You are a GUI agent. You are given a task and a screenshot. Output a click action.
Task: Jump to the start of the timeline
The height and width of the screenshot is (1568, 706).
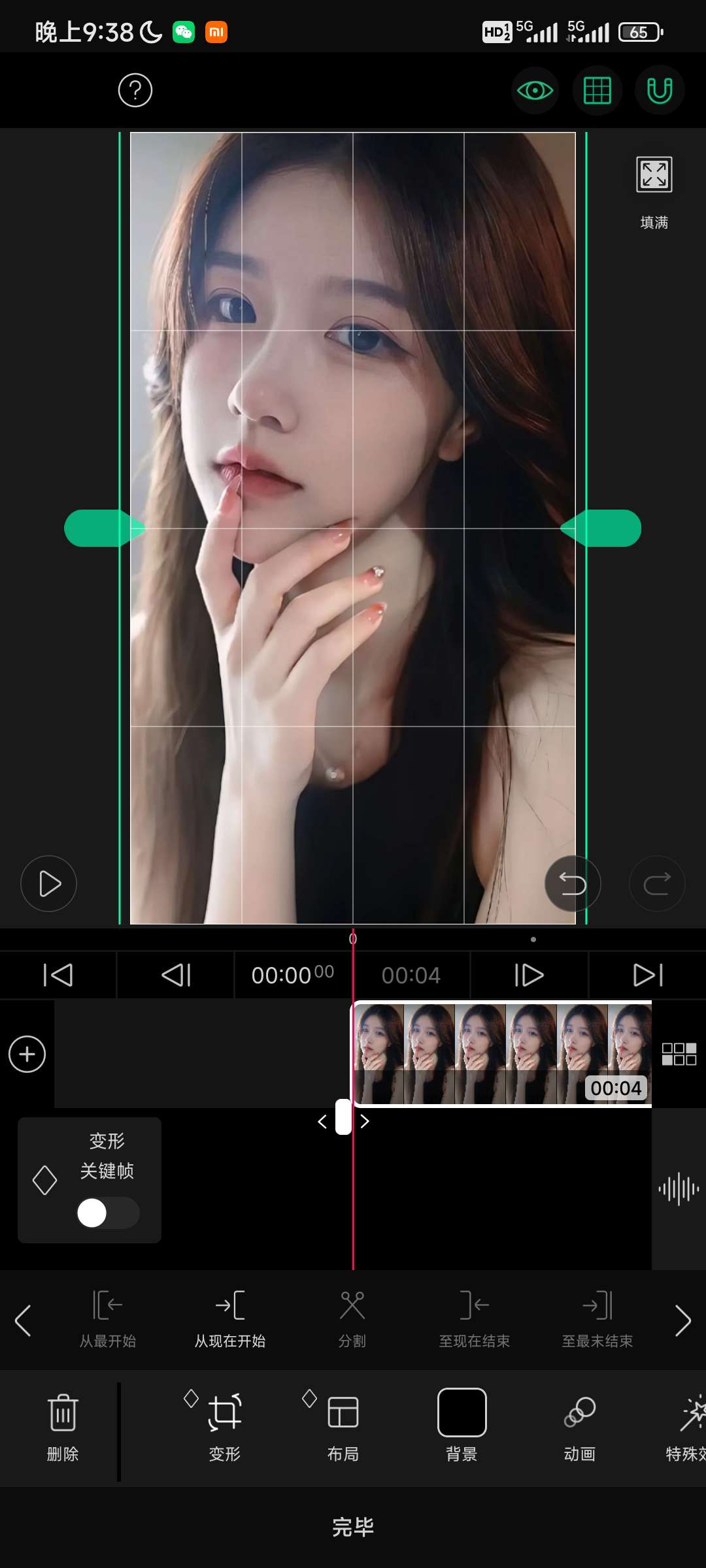coord(58,975)
